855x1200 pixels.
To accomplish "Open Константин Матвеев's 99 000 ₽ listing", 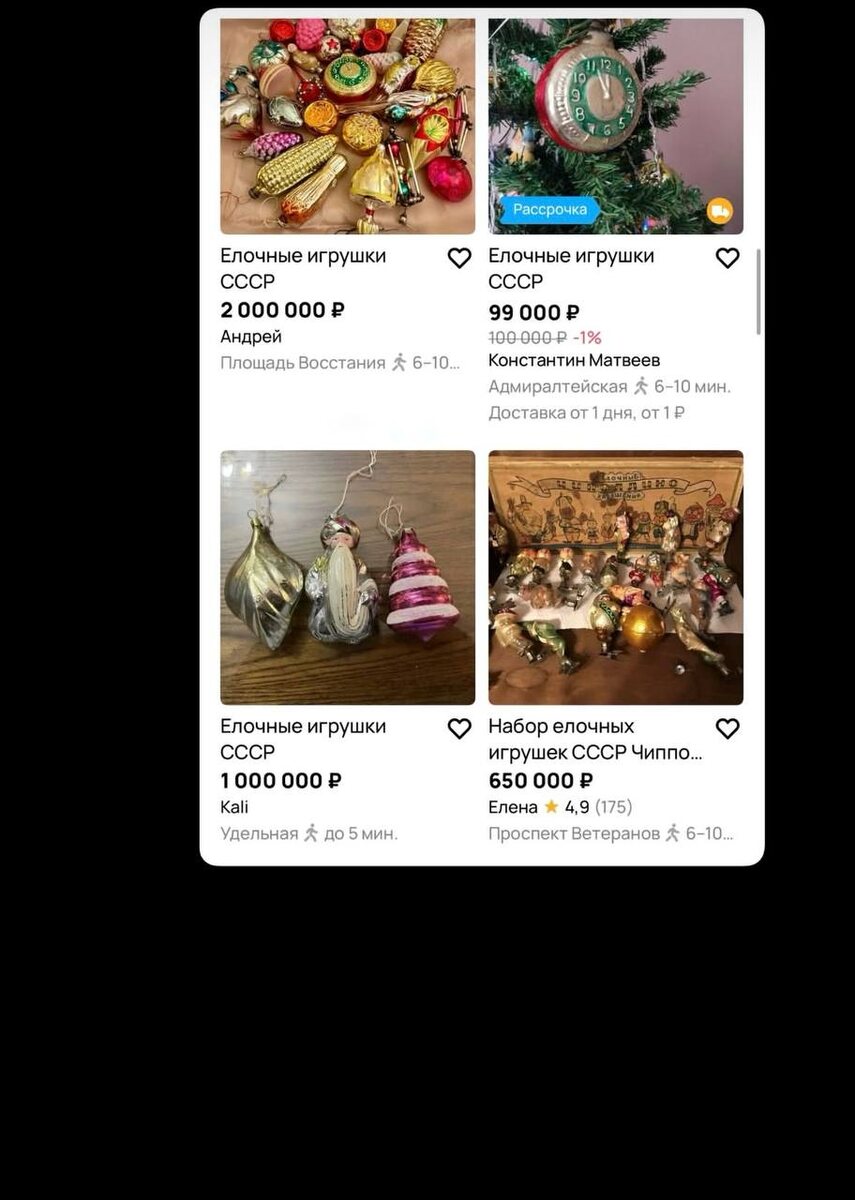I will (x=615, y=127).
